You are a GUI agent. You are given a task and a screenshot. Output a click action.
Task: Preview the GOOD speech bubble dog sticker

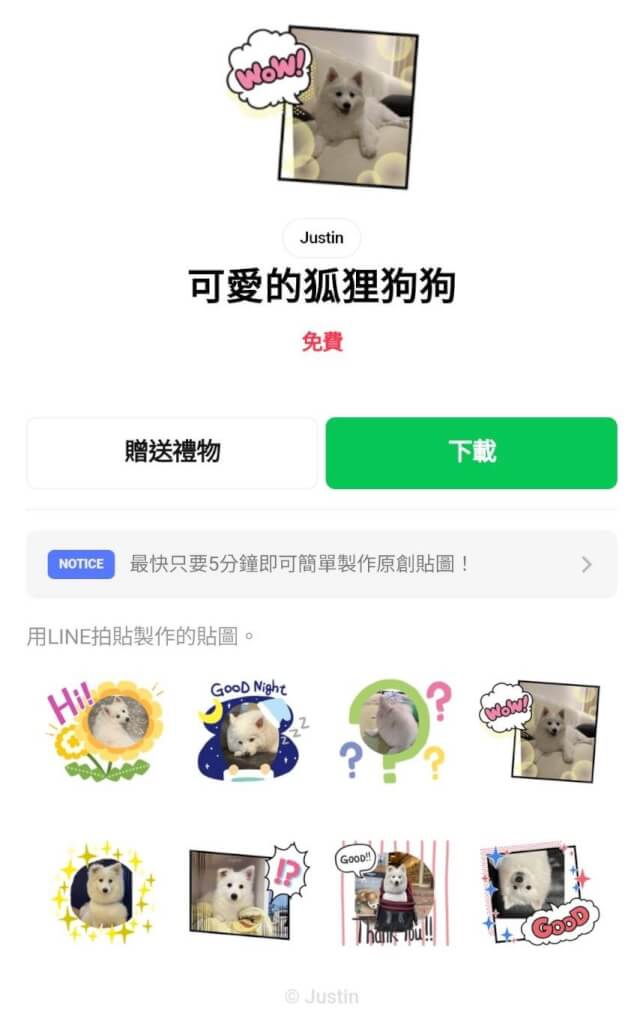point(540,890)
